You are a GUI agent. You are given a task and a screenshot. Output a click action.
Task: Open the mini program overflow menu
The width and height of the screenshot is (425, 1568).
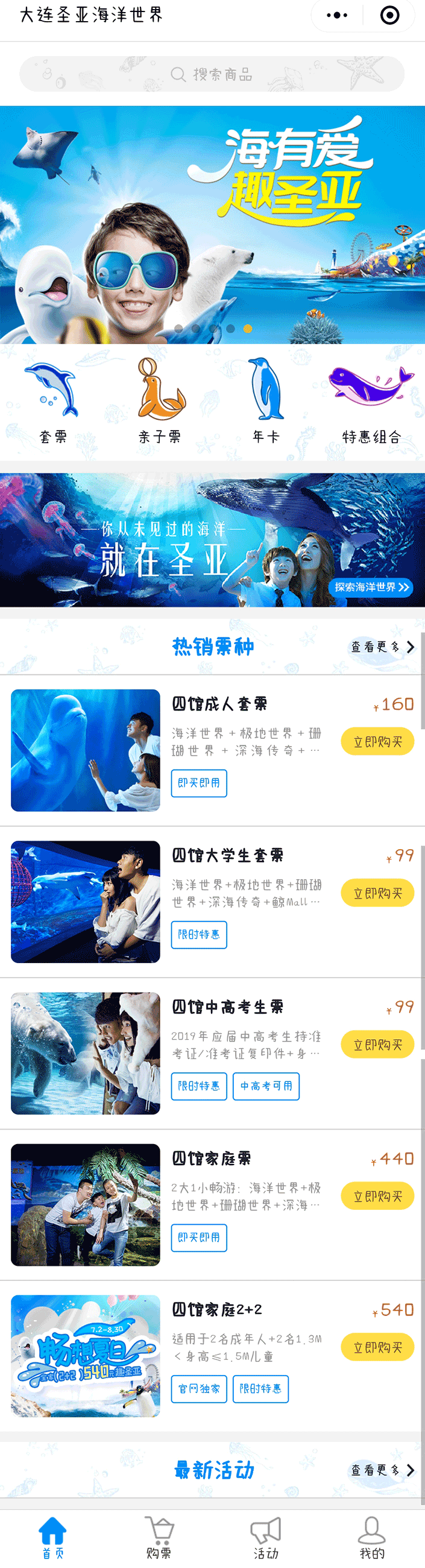(337, 15)
